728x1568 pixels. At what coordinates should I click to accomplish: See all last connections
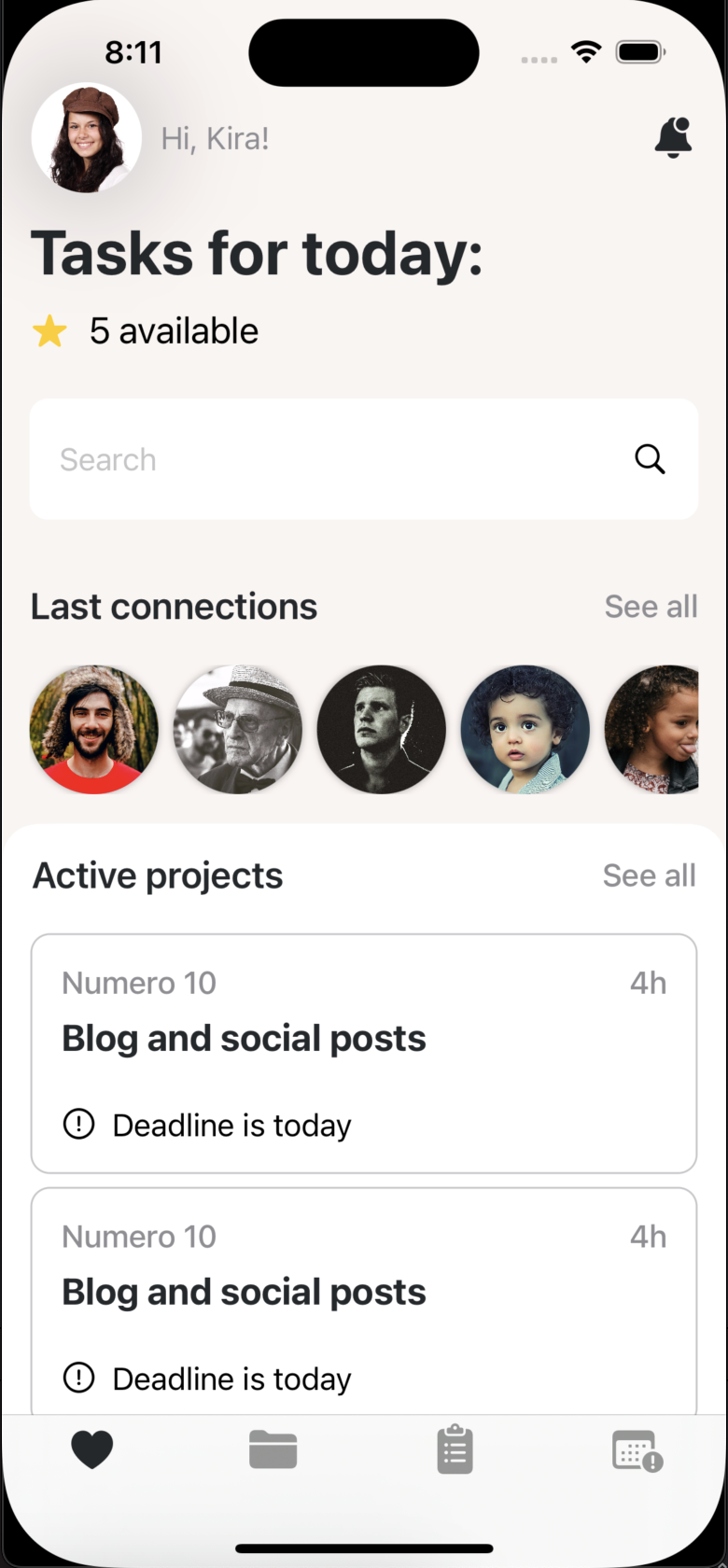coord(651,607)
